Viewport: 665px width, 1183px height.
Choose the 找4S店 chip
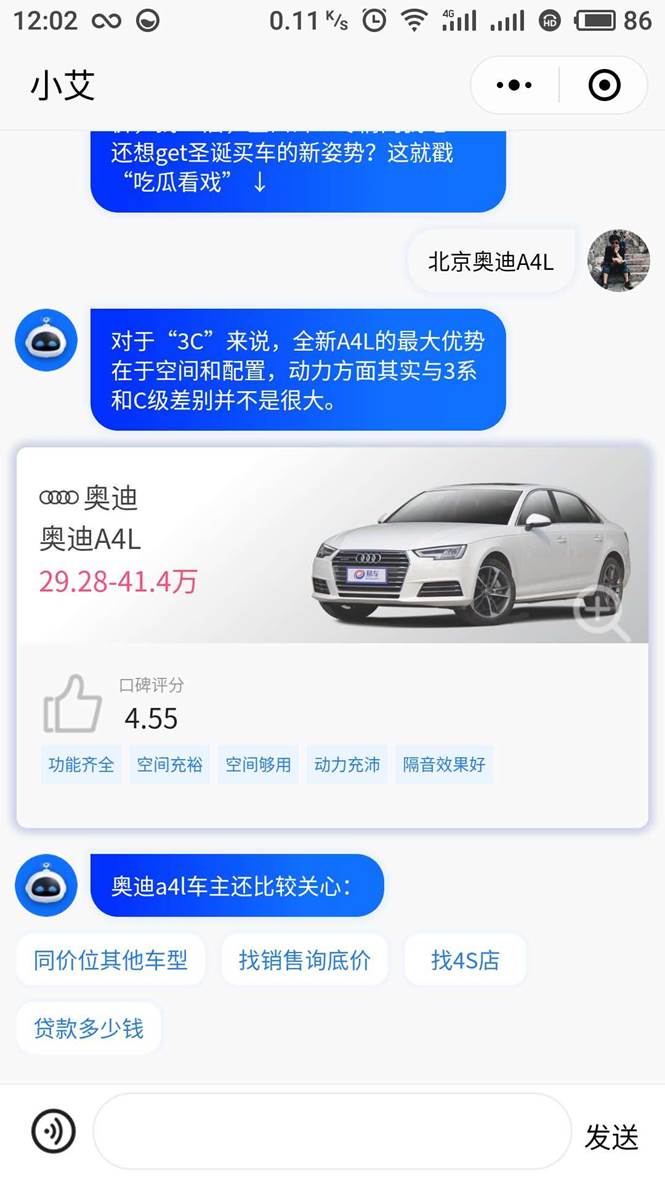pos(465,961)
